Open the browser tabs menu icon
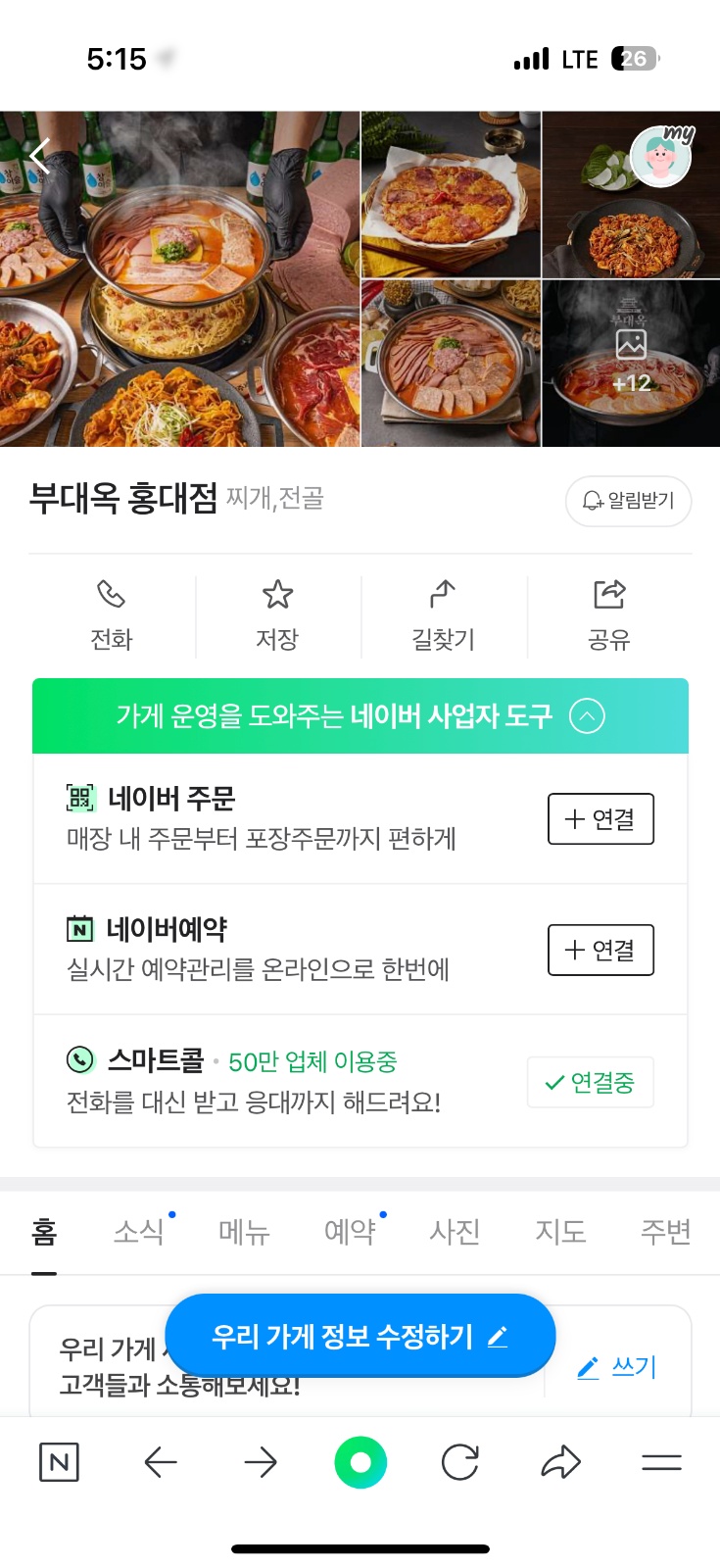The width and height of the screenshot is (720, 1568). click(x=661, y=1461)
